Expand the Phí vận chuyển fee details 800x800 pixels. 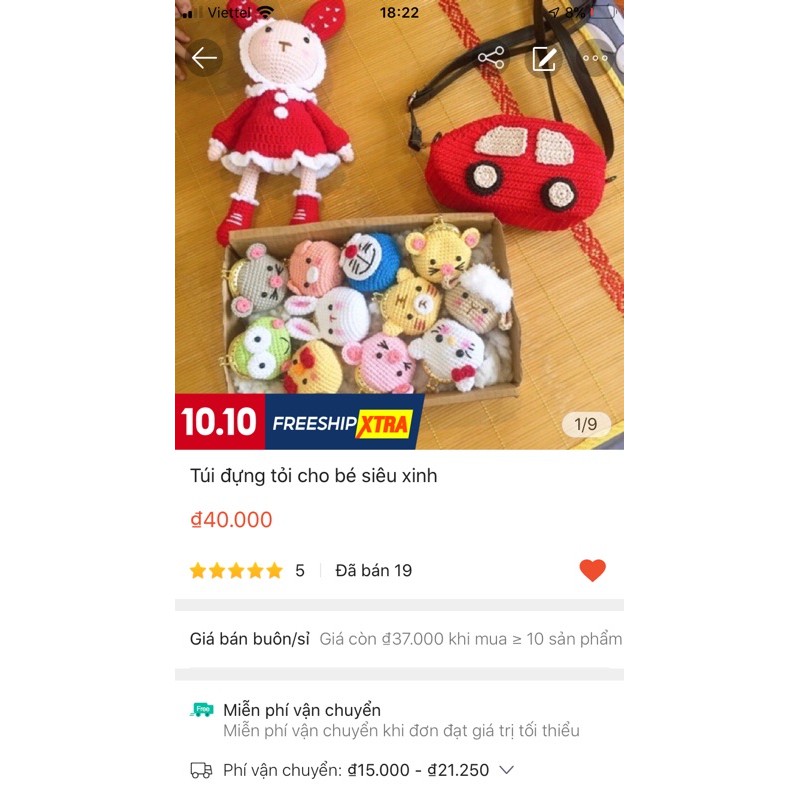(506, 770)
